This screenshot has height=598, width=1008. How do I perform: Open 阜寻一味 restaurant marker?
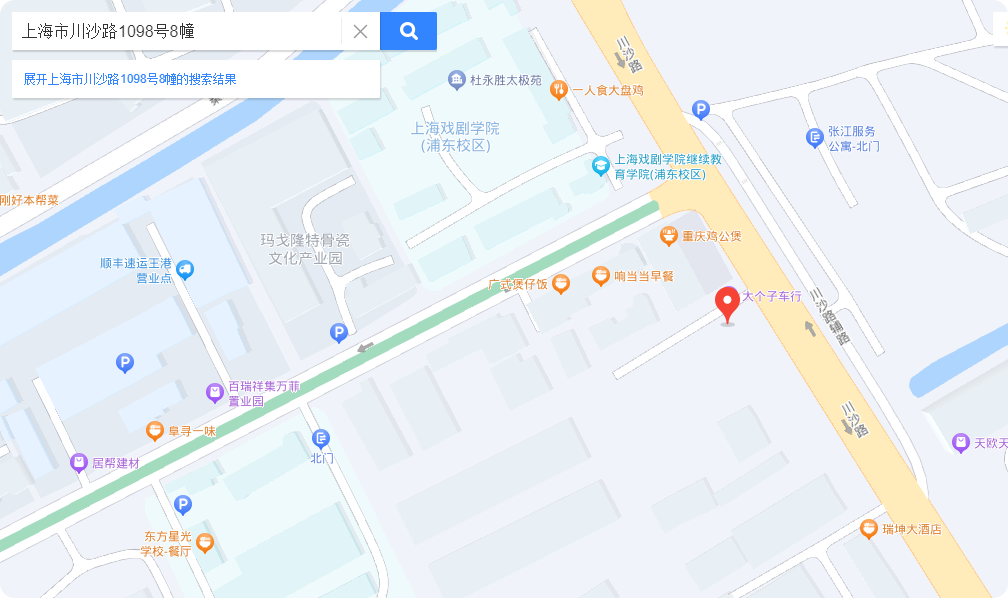(155, 431)
